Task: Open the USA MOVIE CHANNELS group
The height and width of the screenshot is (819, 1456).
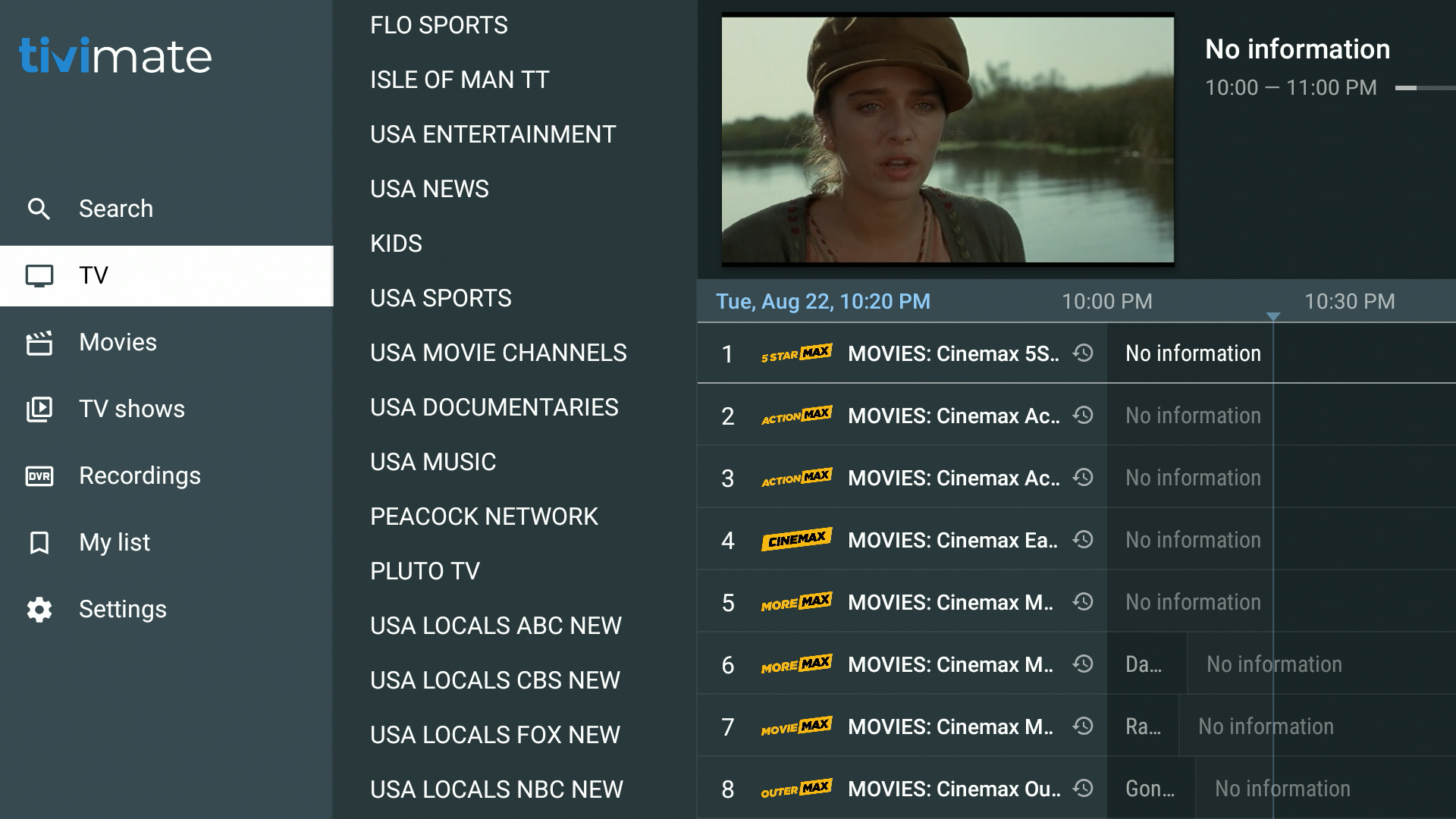Action: (x=498, y=353)
